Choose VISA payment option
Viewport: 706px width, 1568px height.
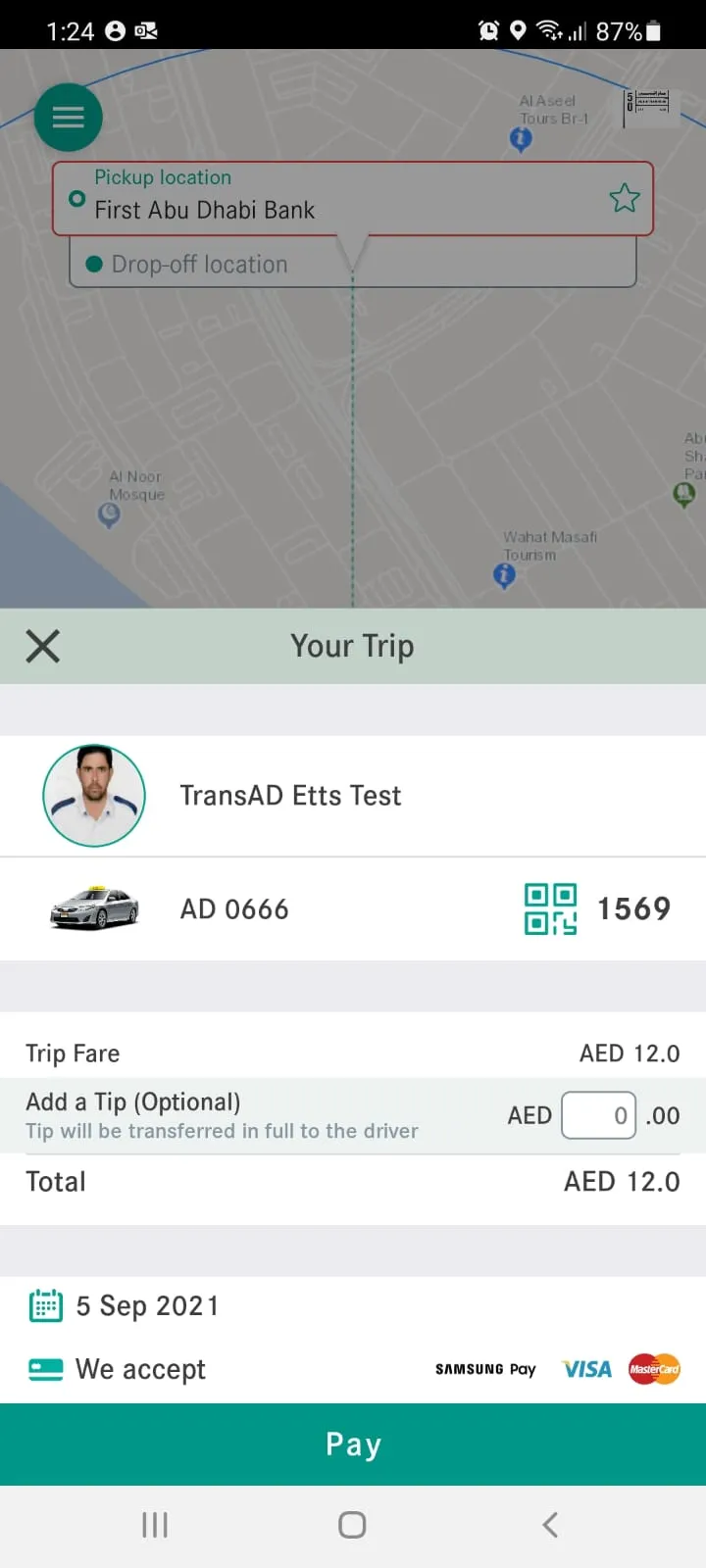pos(585,1368)
